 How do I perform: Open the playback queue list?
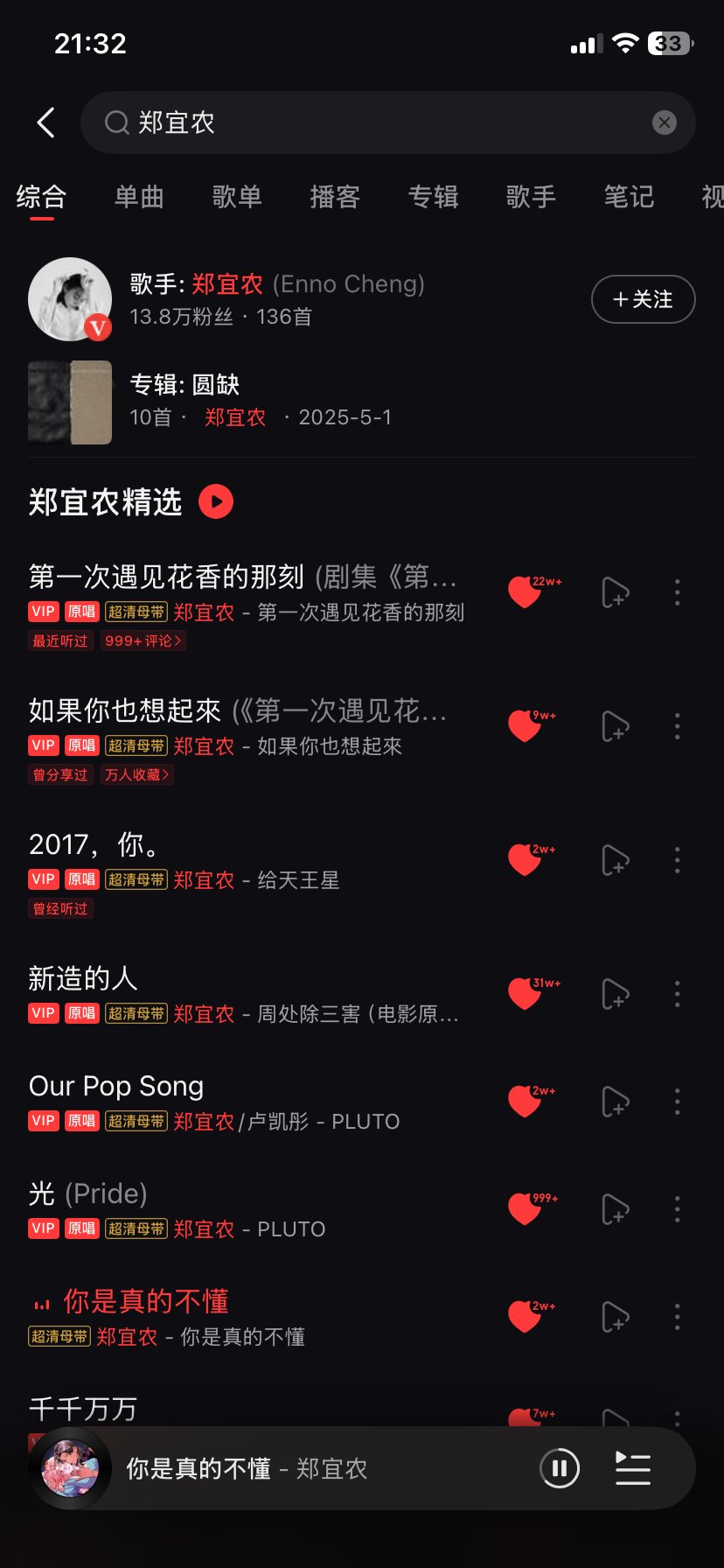point(633,1468)
